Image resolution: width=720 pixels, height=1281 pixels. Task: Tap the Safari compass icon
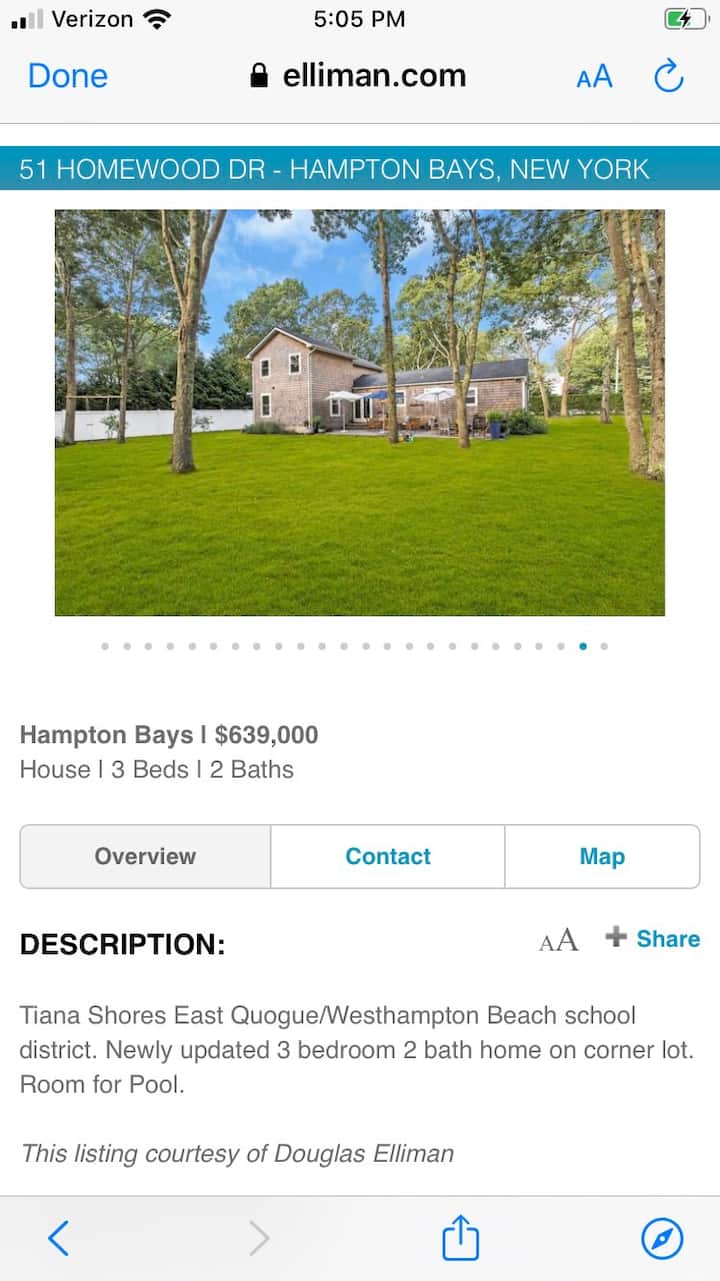(x=661, y=1238)
